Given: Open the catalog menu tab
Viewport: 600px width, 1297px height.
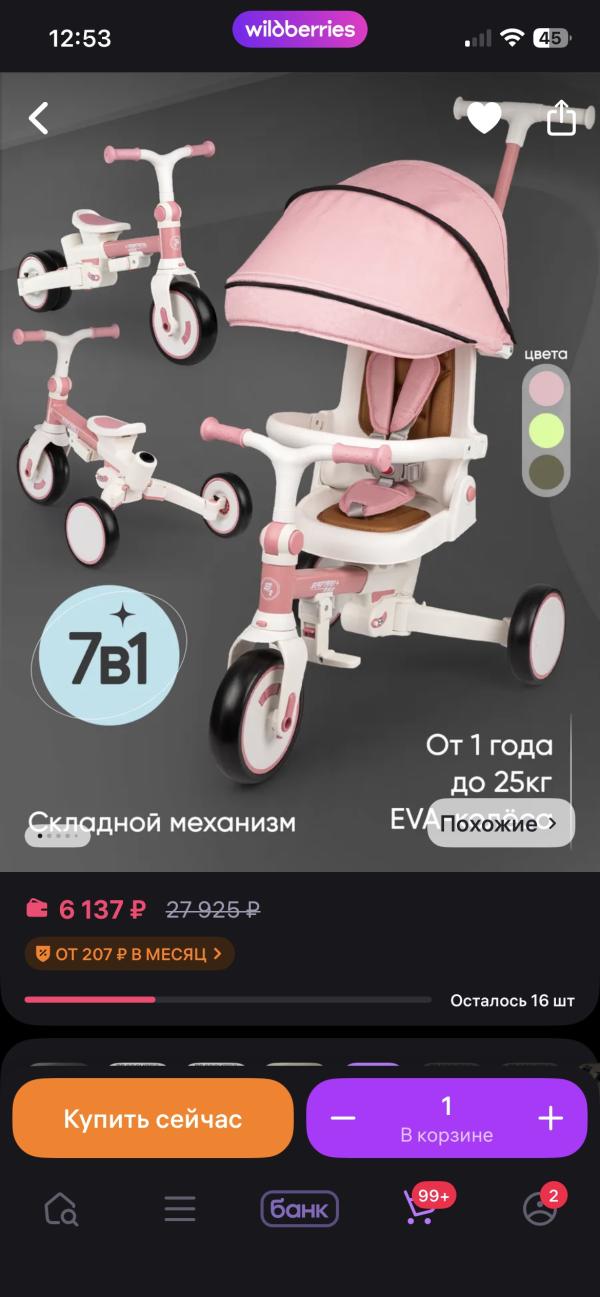Looking at the screenshot, I should coord(180,1209).
